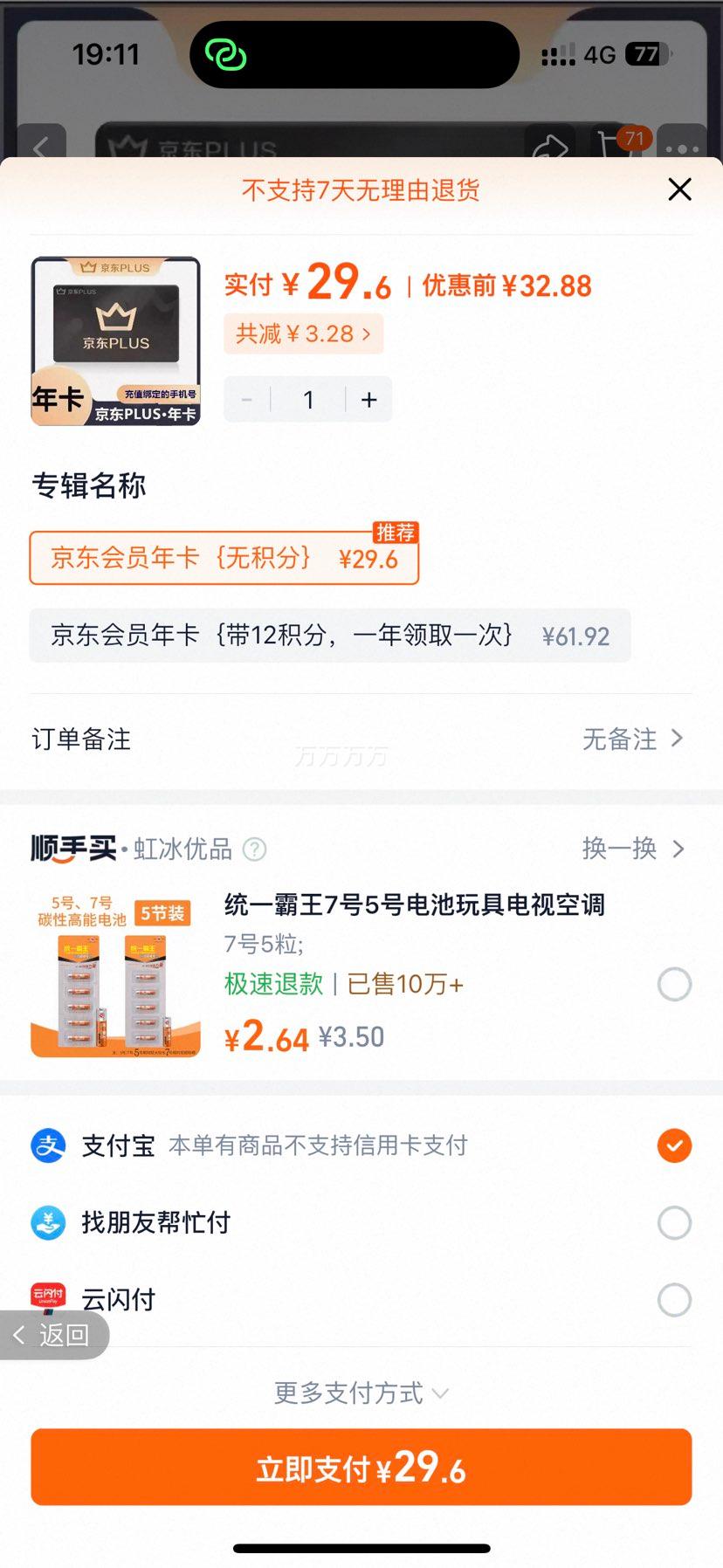Screen dimensions: 723x1568
Task: Increase quantity with the plus stepper
Action: pyautogui.click(x=369, y=399)
